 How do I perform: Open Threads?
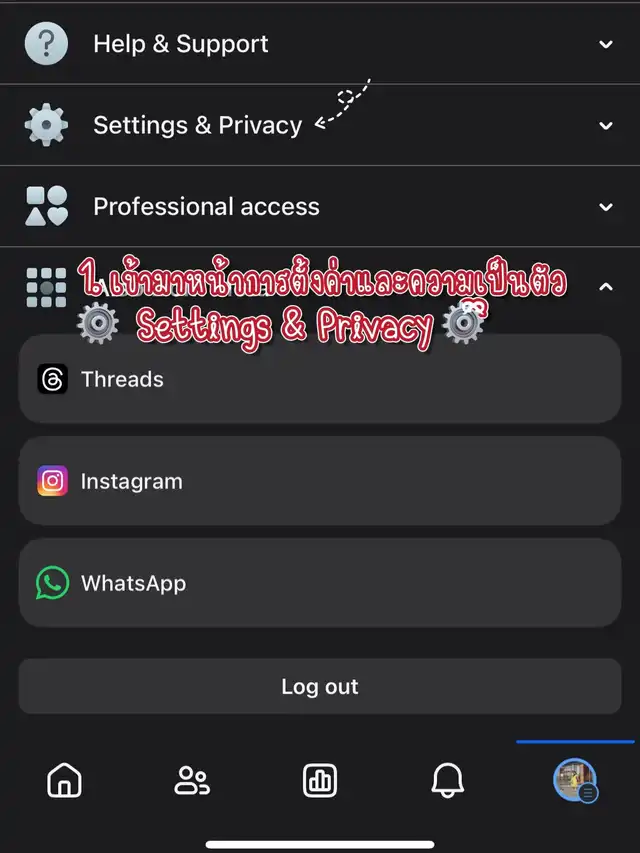pos(320,380)
